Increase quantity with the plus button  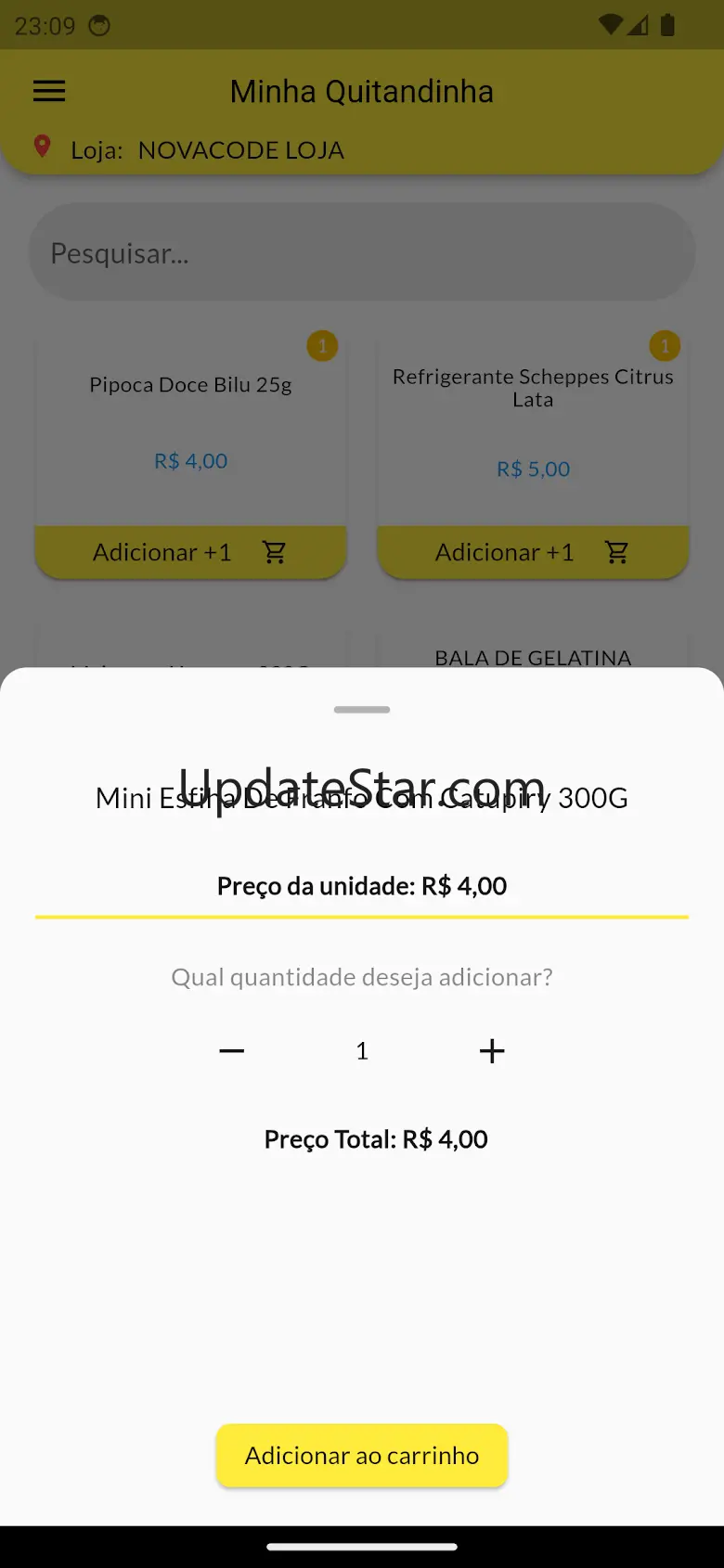click(492, 1050)
